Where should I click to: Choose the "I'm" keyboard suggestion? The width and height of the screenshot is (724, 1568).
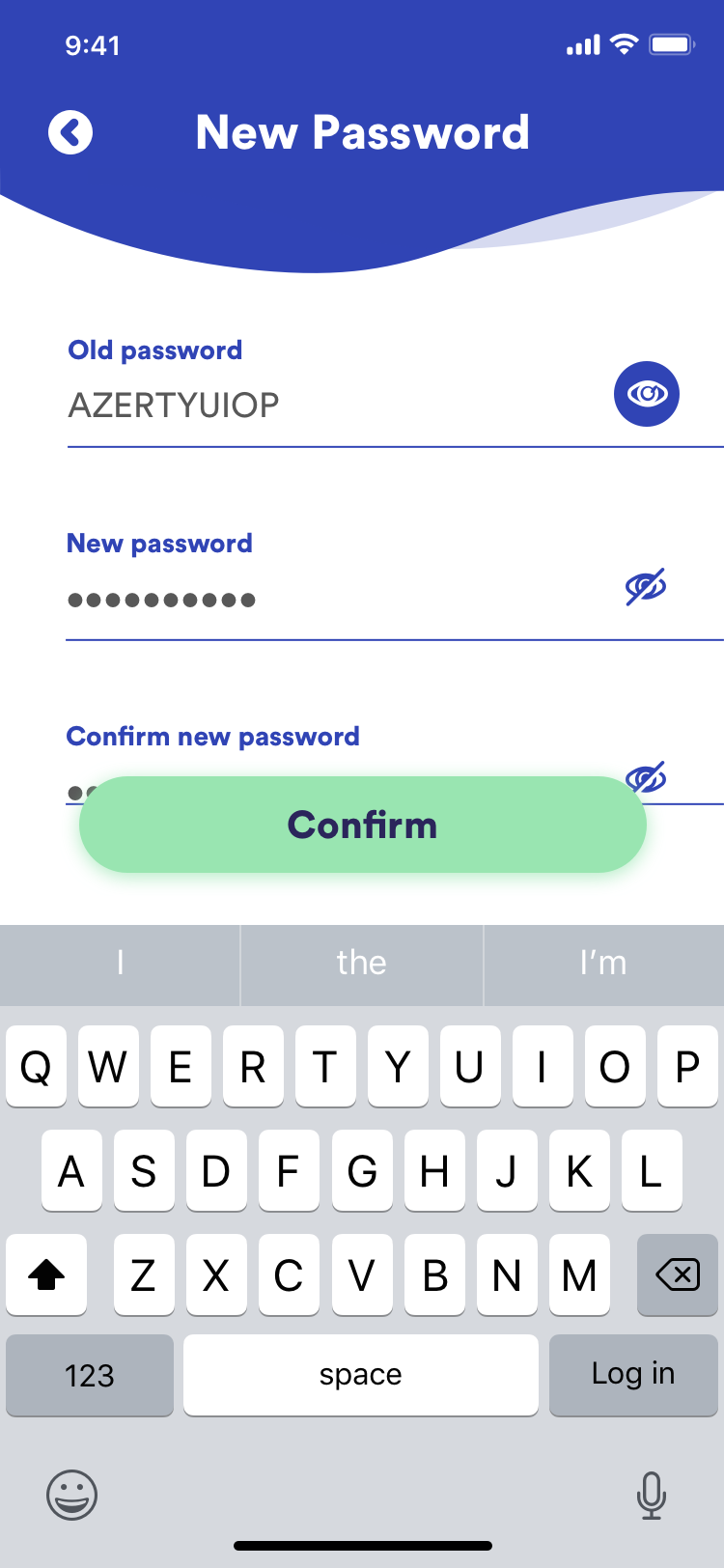tap(603, 963)
